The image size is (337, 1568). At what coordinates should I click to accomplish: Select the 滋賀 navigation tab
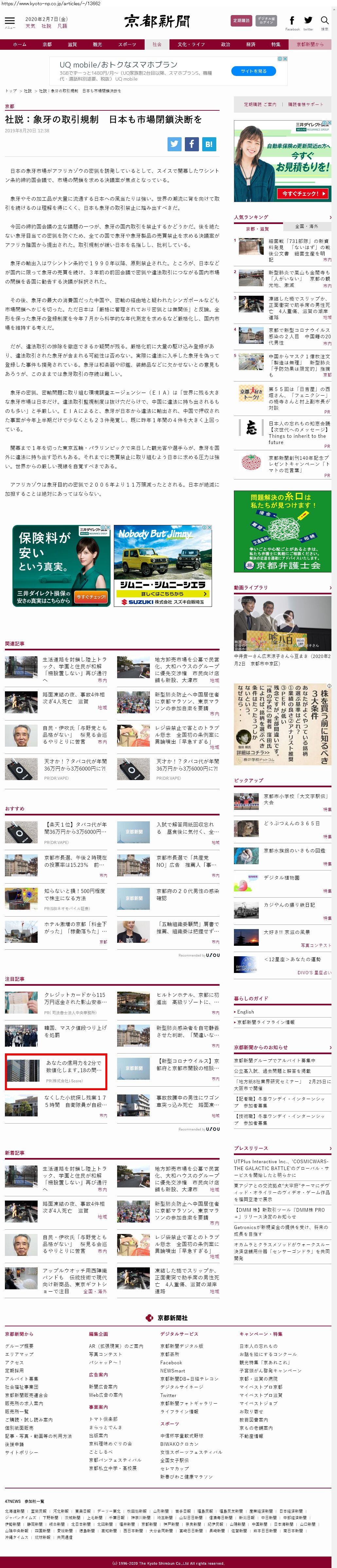pos(72,45)
